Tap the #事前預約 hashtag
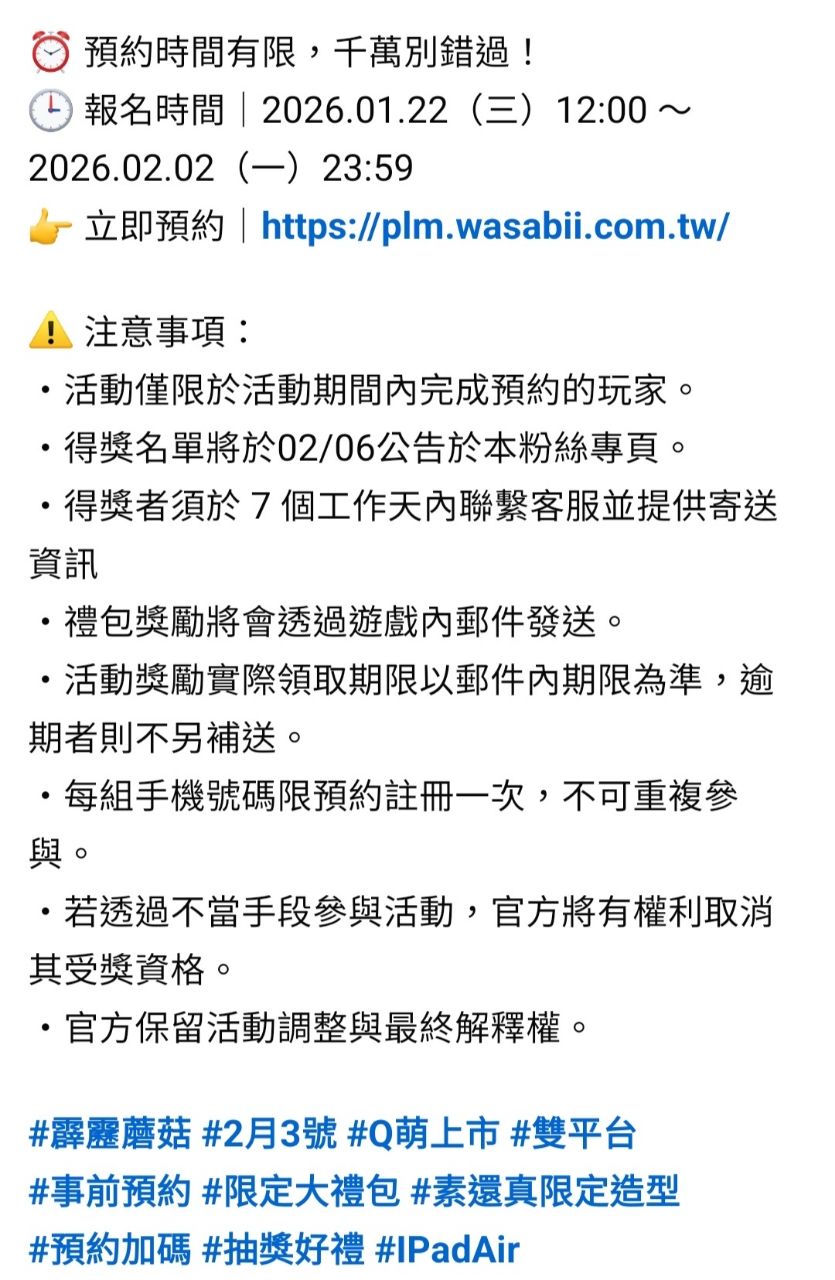 coord(108,1192)
